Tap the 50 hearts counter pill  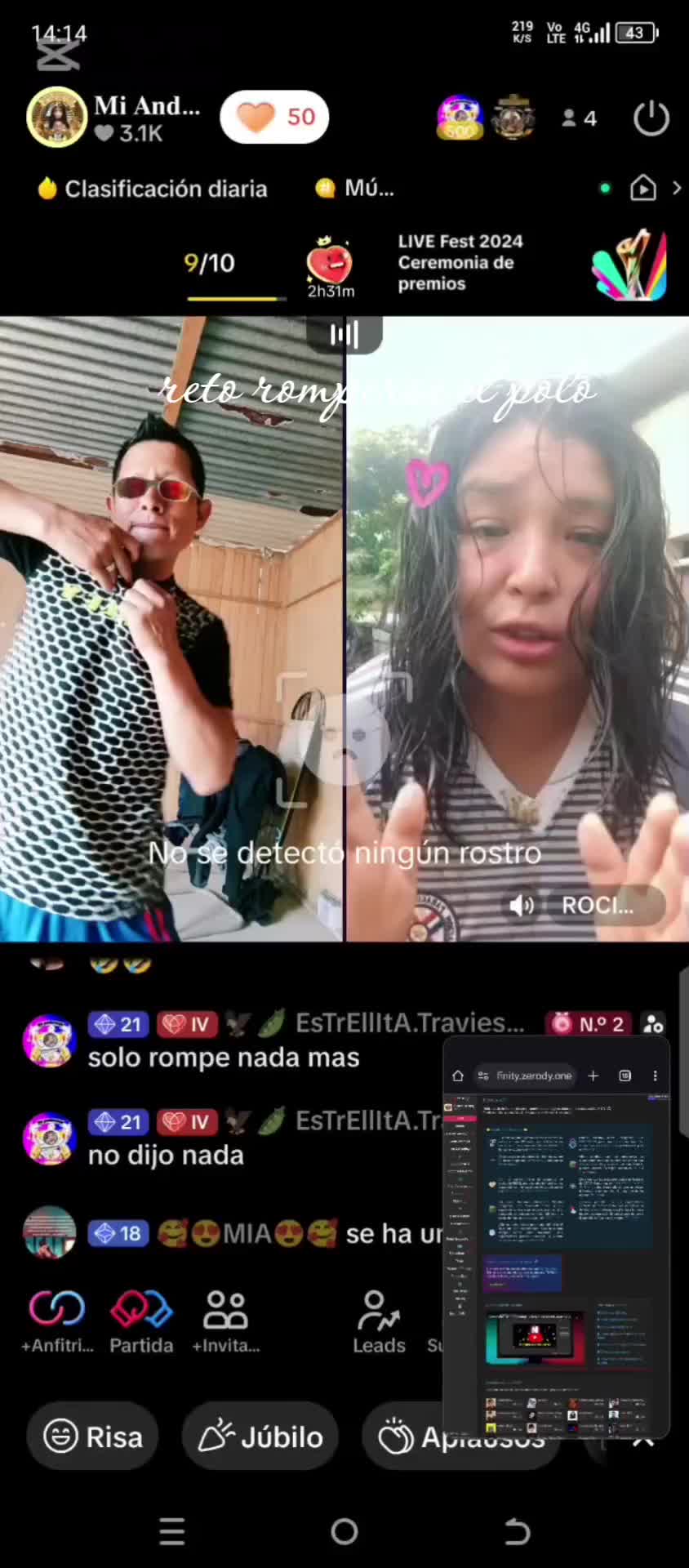[x=274, y=117]
